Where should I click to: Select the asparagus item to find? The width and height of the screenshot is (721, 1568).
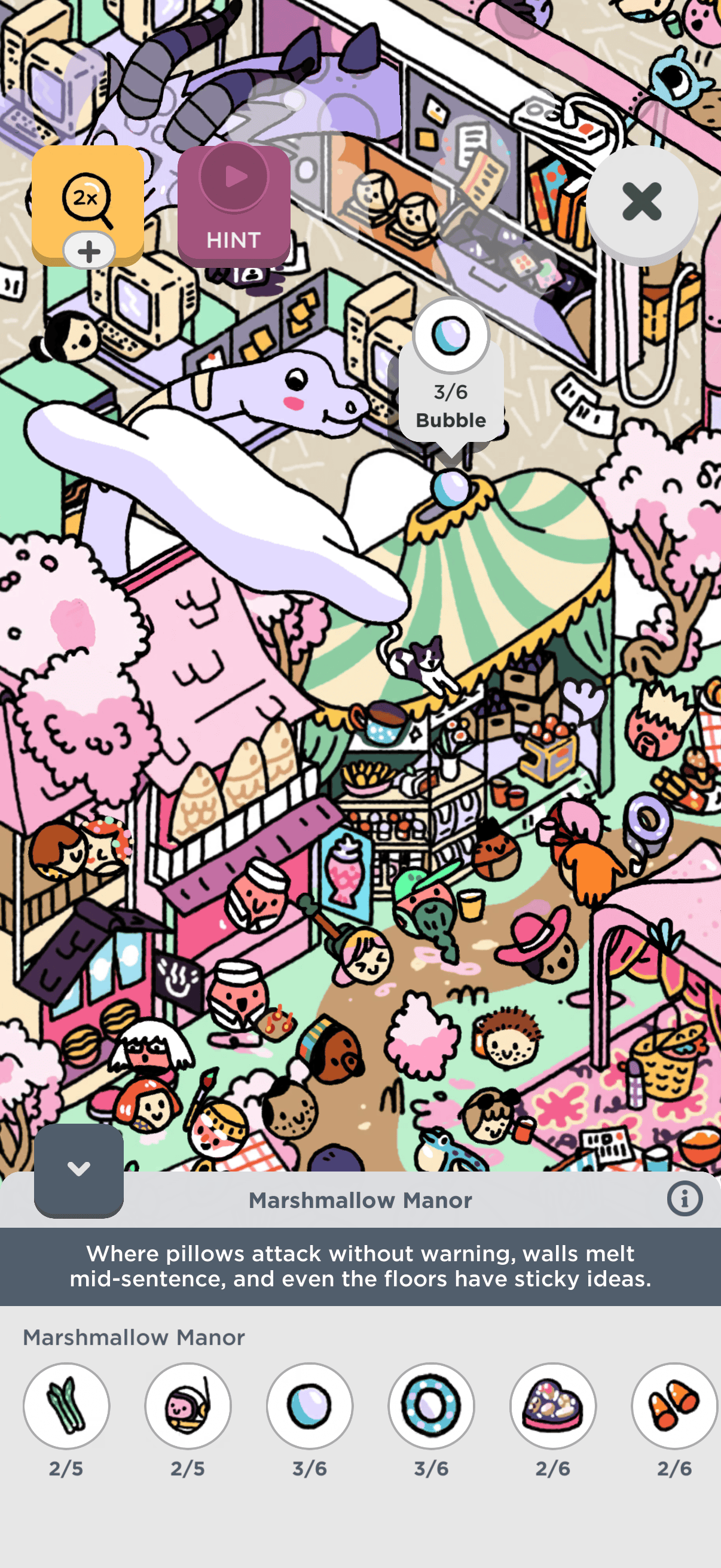(x=66, y=1405)
